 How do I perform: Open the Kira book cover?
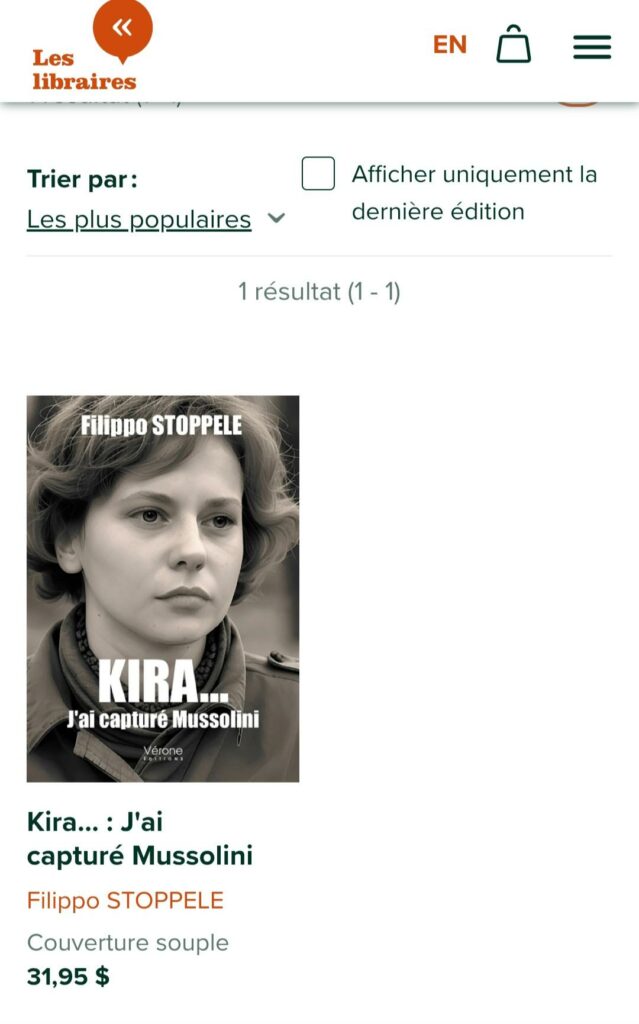pos(163,588)
